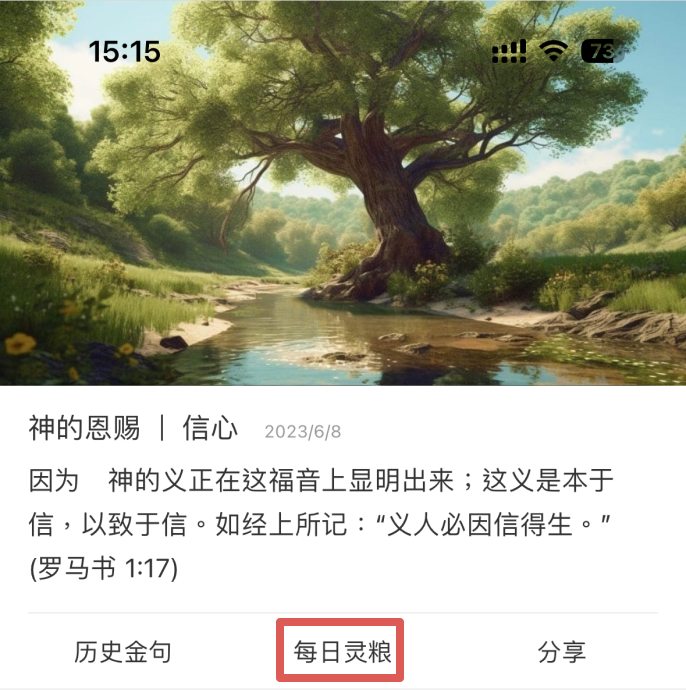Share this verse via 分享
The image size is (686, 690).
pyautogui.click(x=561, y=652)
